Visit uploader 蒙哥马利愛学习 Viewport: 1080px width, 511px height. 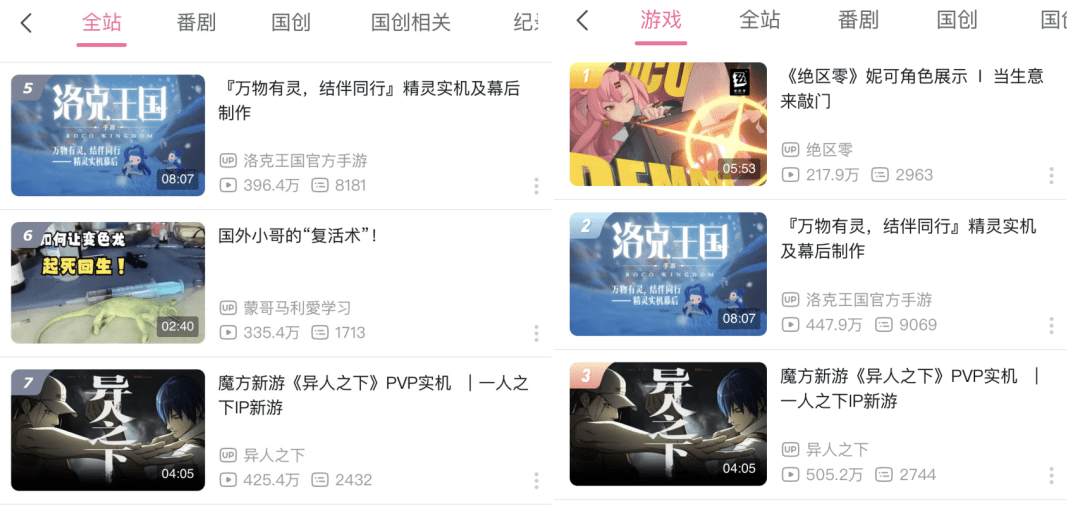pyautogui.click(x=297, y=308)
